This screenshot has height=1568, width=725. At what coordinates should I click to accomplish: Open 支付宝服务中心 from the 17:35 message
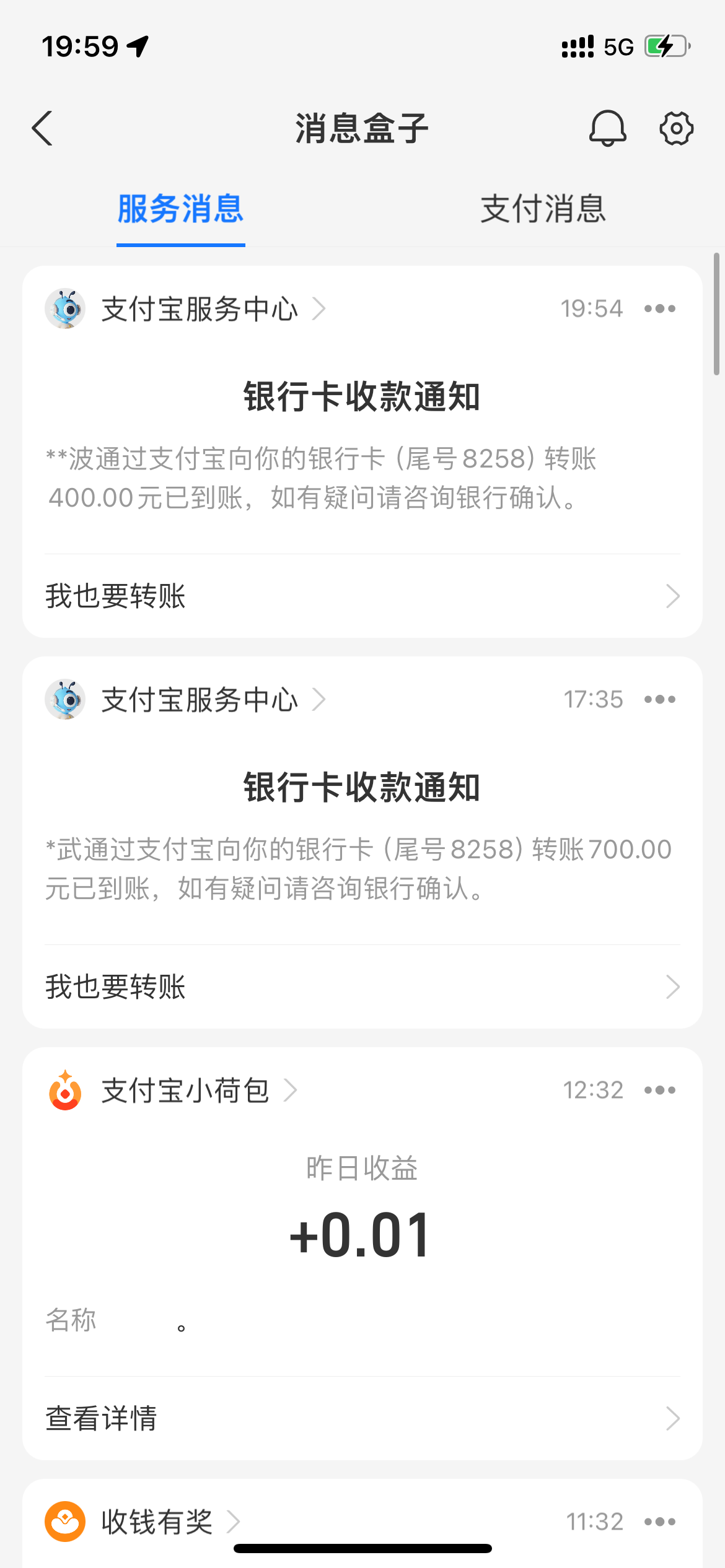point(200,700)
